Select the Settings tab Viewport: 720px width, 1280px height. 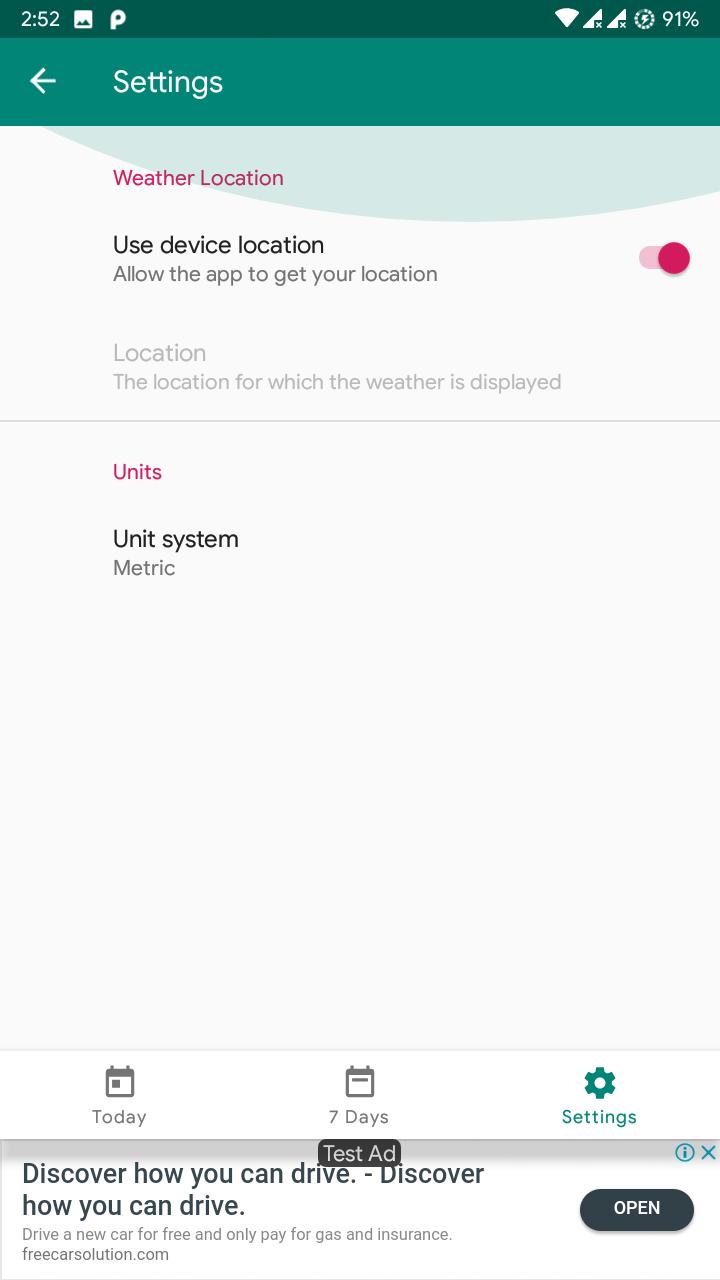click(x=599, y=1096)
